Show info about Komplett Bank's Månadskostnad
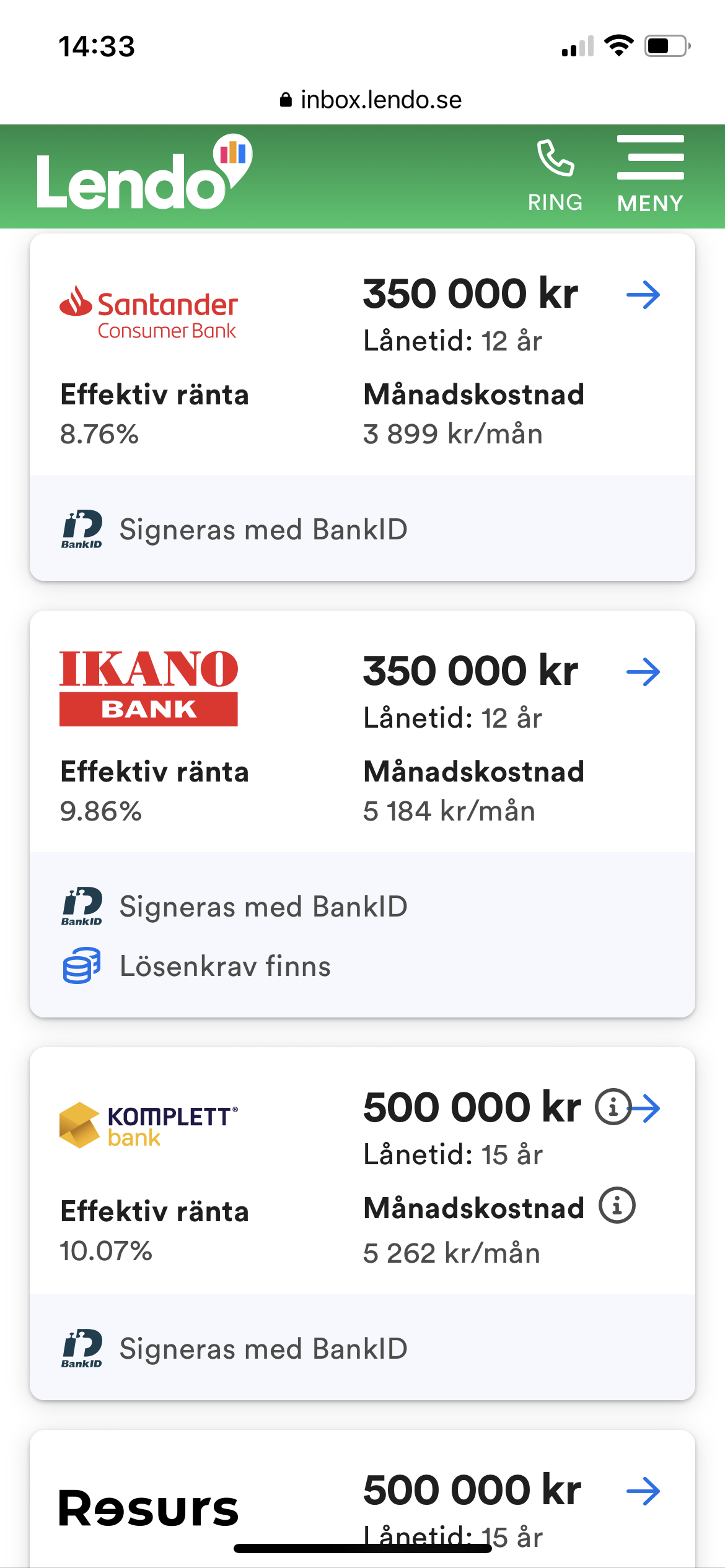 pos(617,1206)
